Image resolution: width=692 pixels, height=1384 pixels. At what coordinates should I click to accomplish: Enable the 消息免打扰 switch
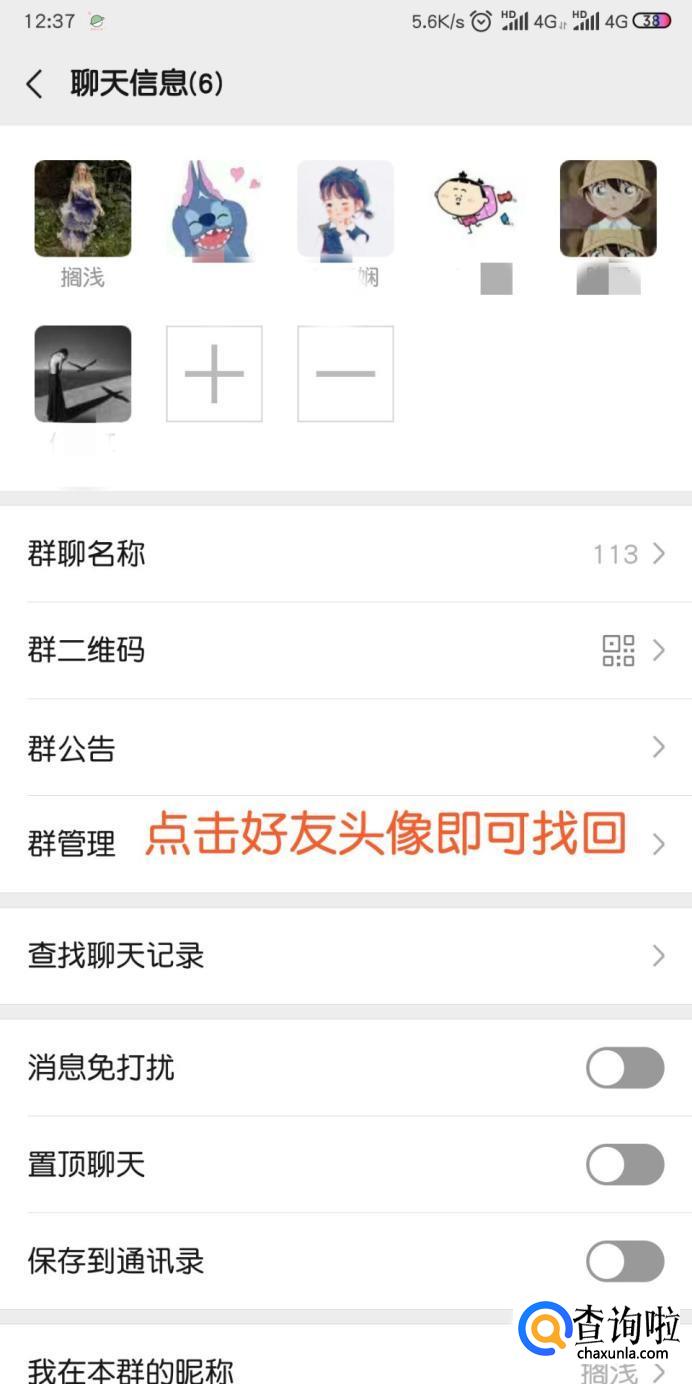[x=625, y=1068]
